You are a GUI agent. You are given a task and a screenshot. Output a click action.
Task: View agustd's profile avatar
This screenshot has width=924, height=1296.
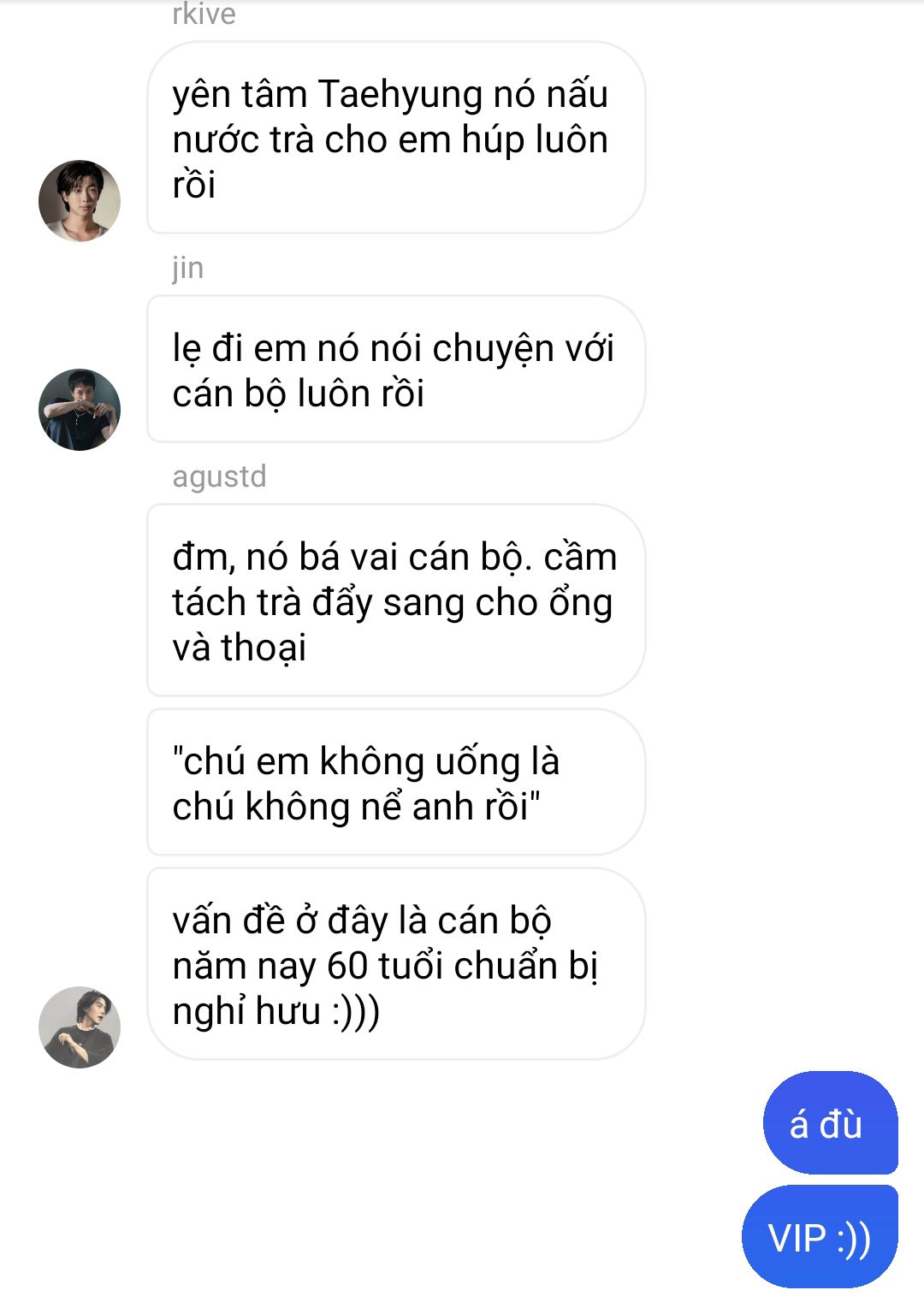tap(80, 1027)
